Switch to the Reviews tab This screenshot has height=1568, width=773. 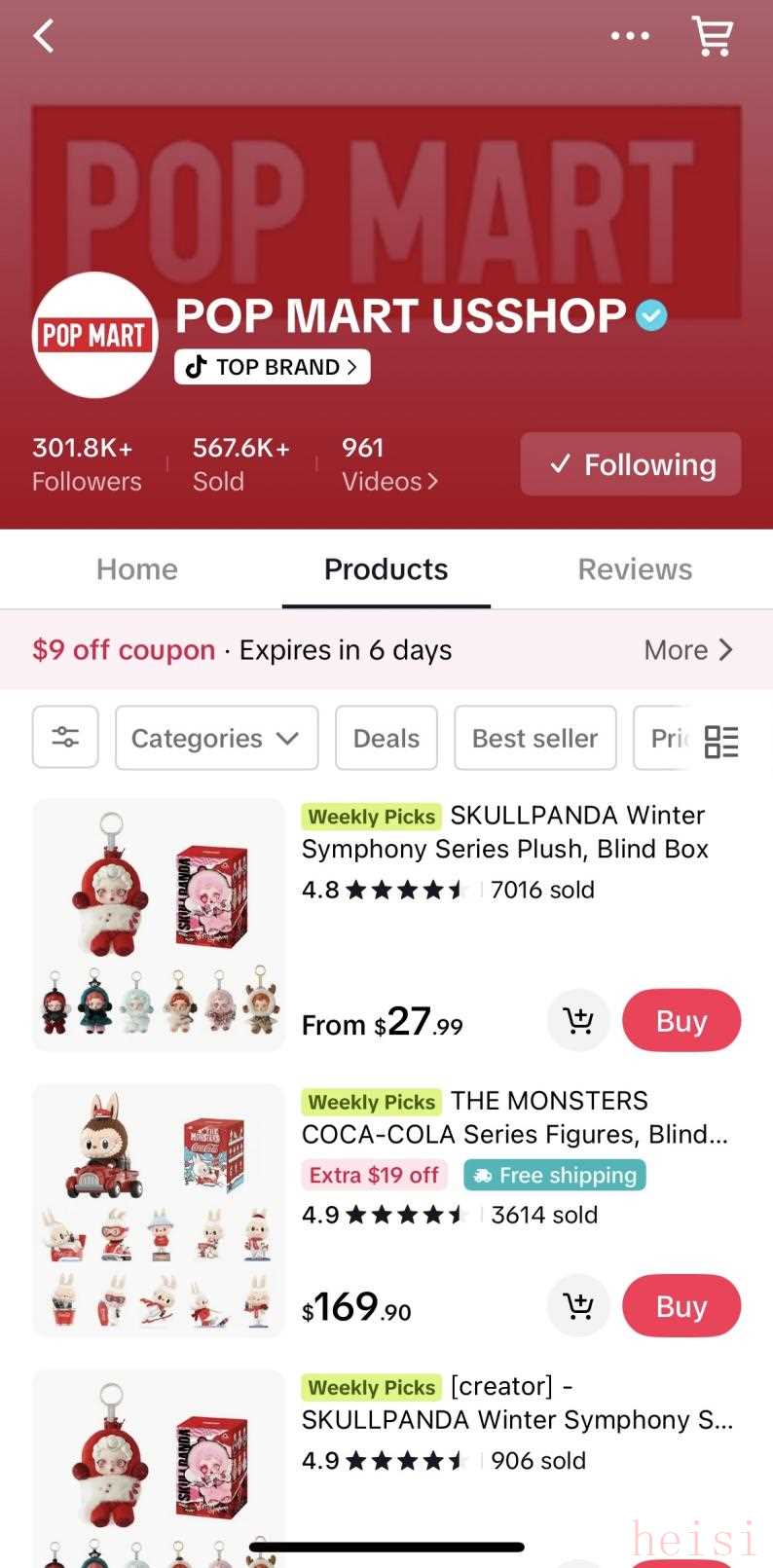point(635,569)
